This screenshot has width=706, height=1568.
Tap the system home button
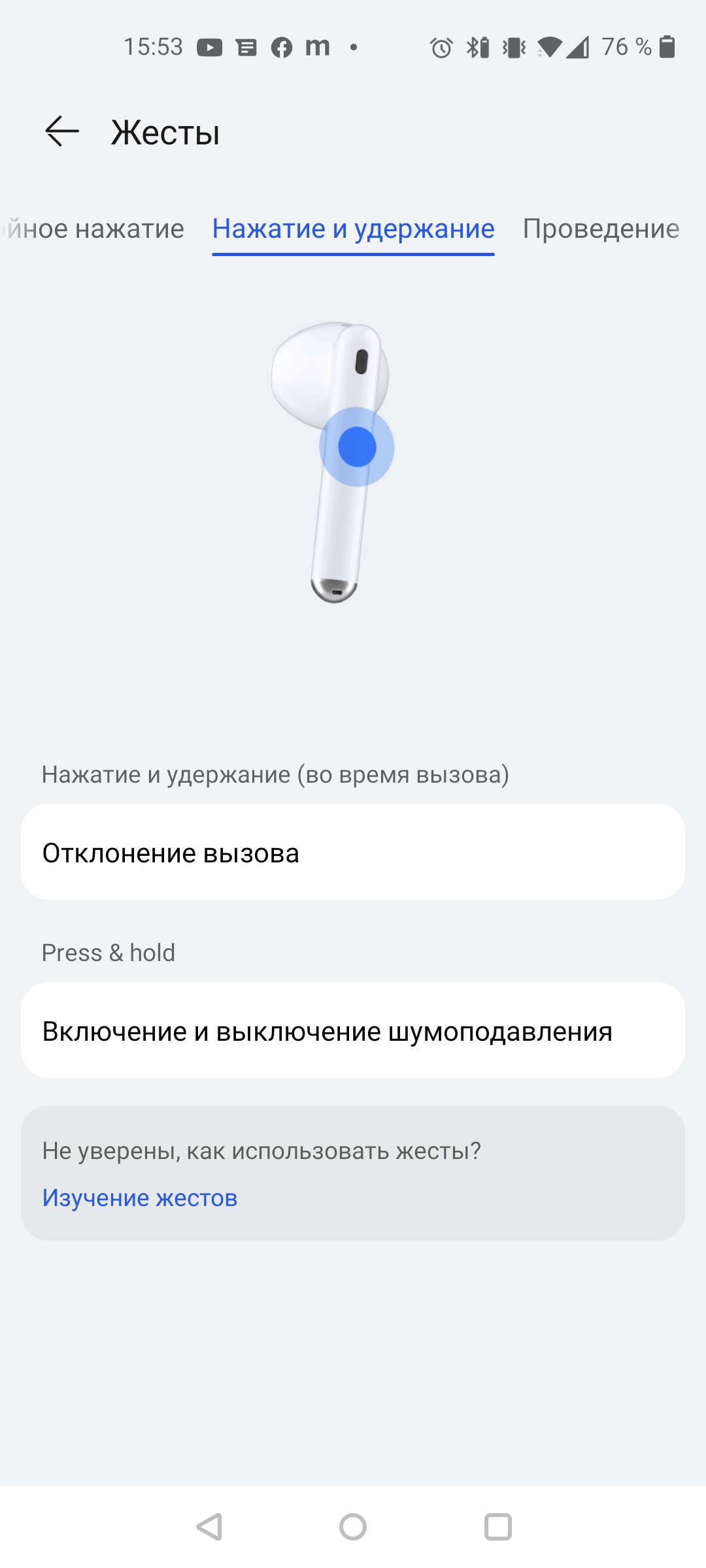click(353, 1527)
